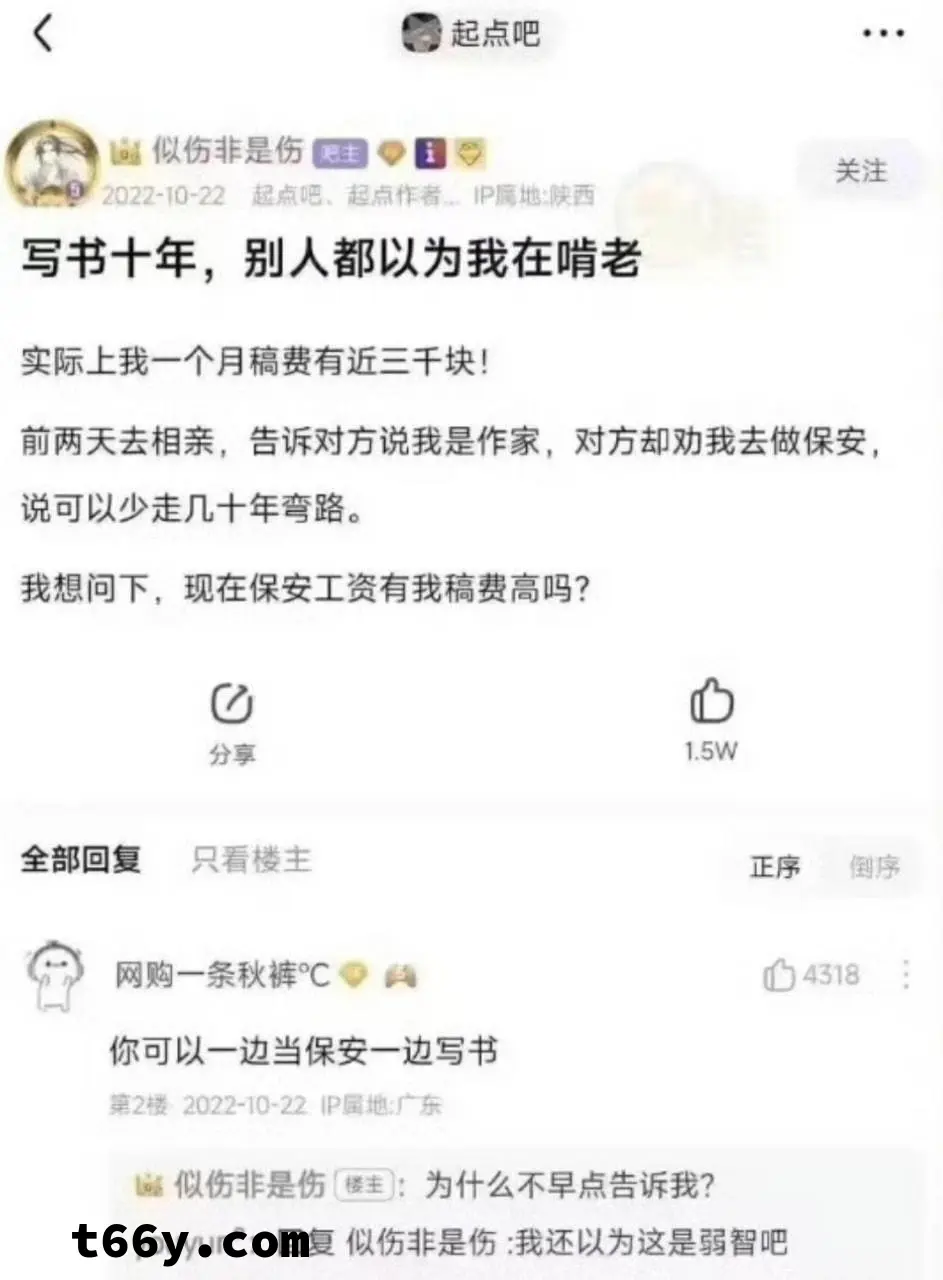Sort replies in 倒序 order
This screenshot has width=943, height=1280.
tap(874, 867)
